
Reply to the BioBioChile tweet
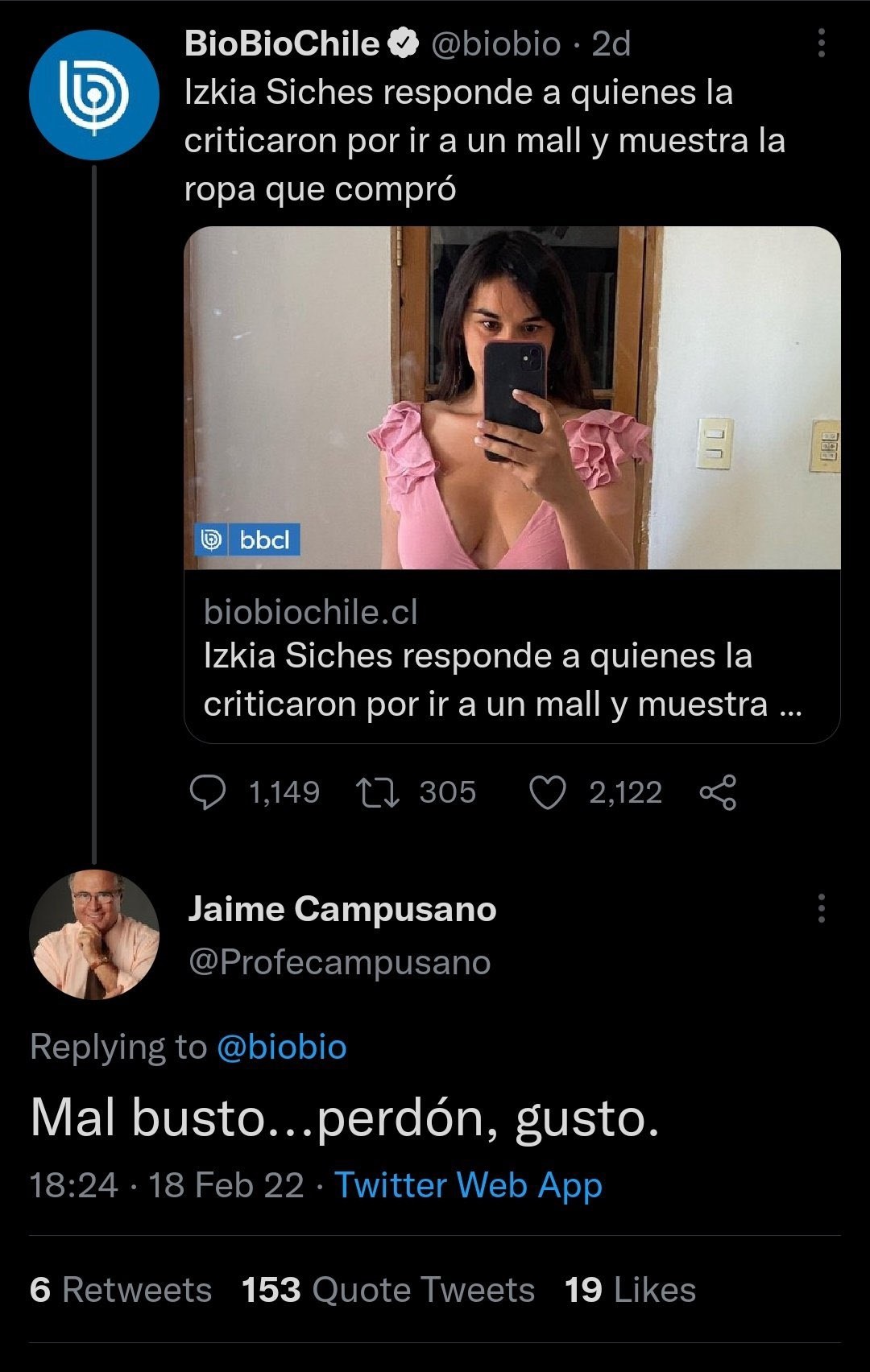(x=208, y=792)
